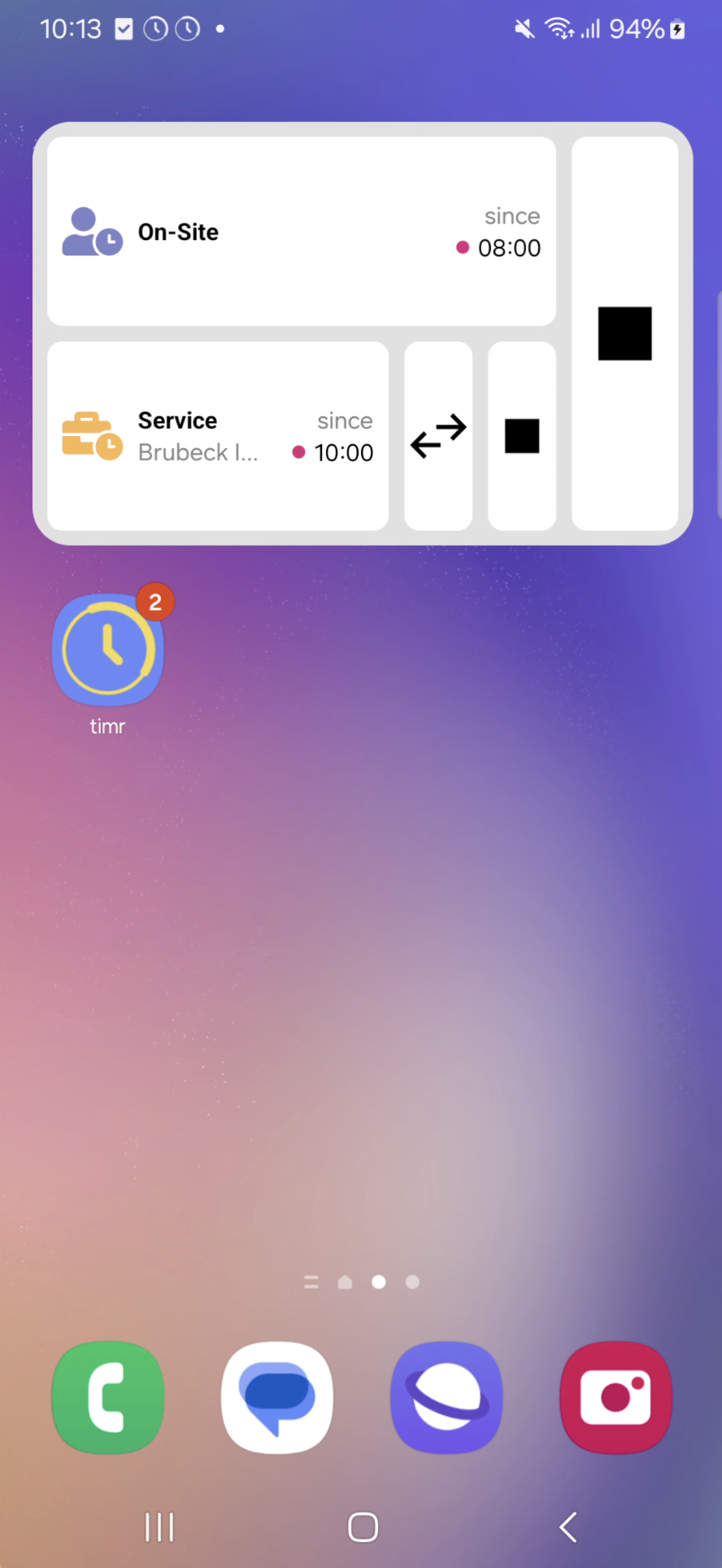Image resolution: width=722 pixels, height=1568 pixels.
Task: Go back with navigation arrow
Action: (x=568, y=1527)
